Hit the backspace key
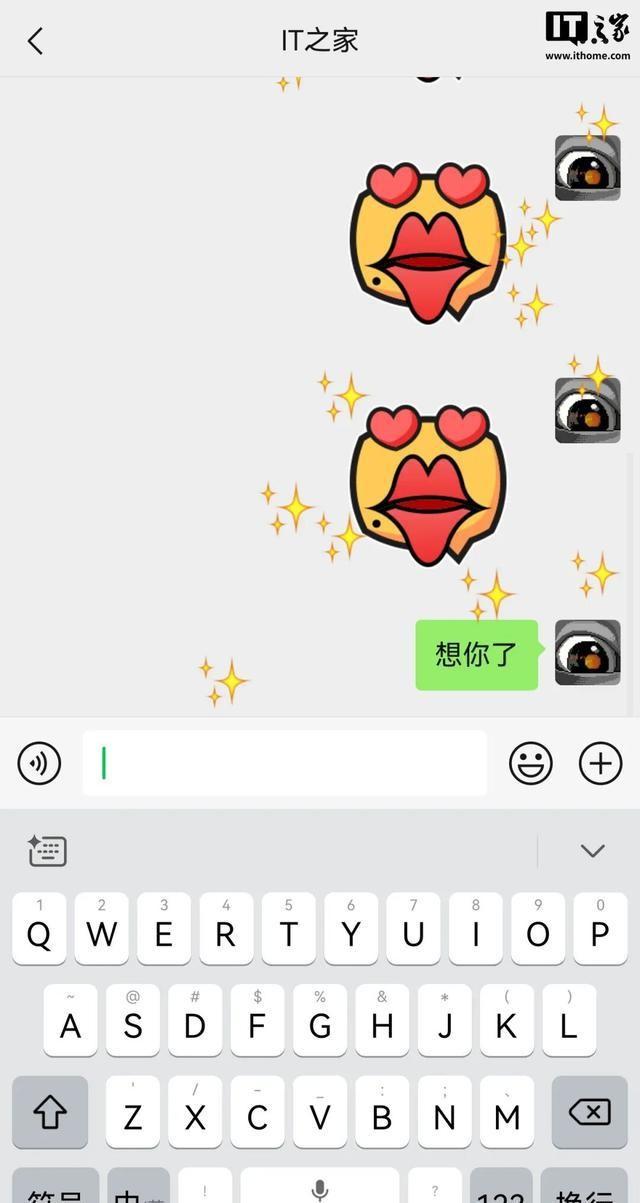Image resolution: width=640 pixels, height=1203 pixels. (x=589, y=1112)
